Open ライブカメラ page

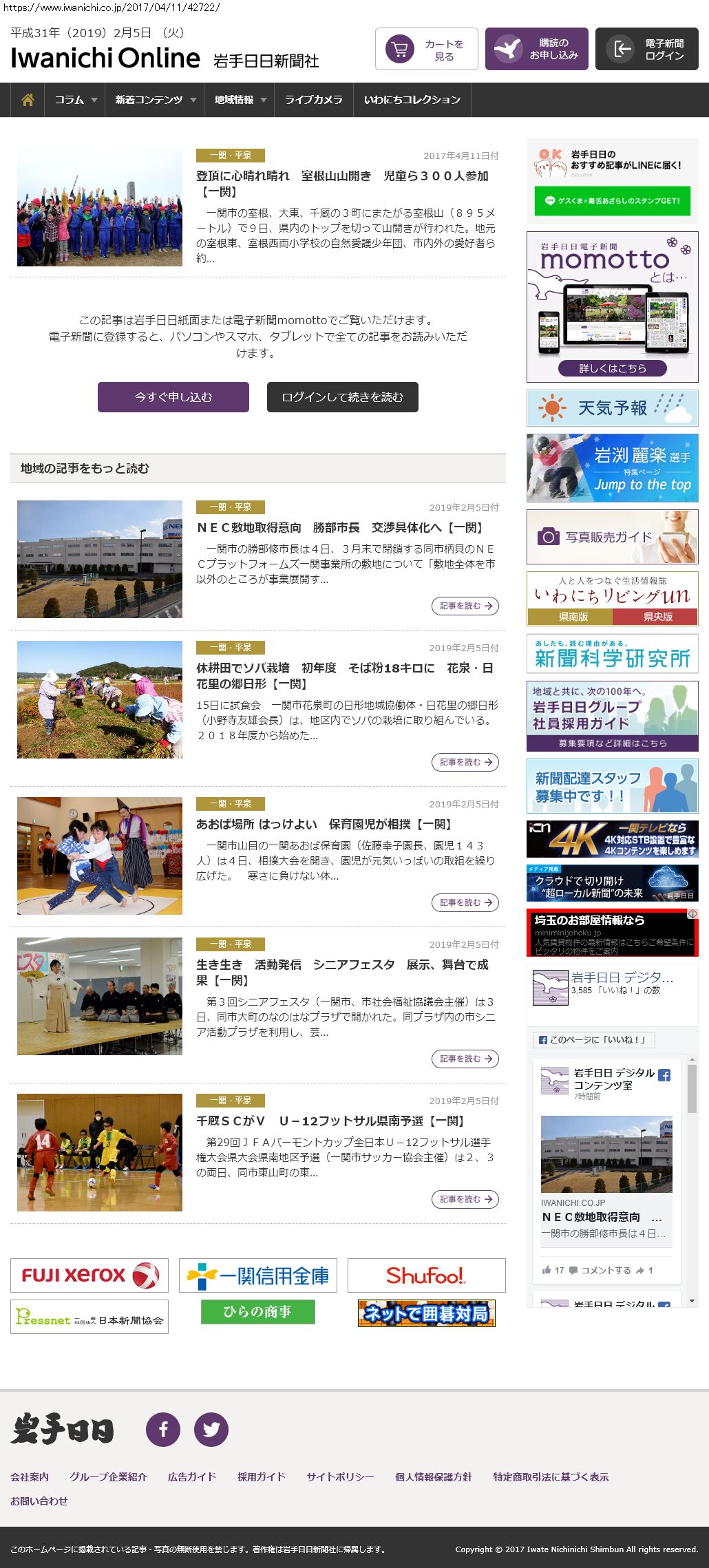[313, 100]
